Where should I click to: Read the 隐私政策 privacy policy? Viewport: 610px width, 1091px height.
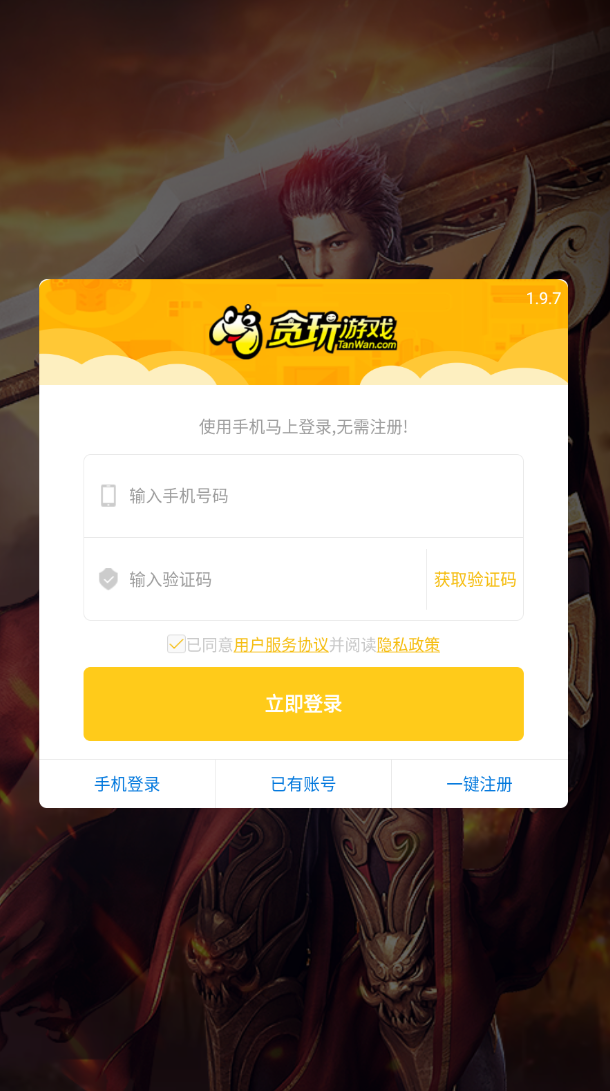(408, 645)
